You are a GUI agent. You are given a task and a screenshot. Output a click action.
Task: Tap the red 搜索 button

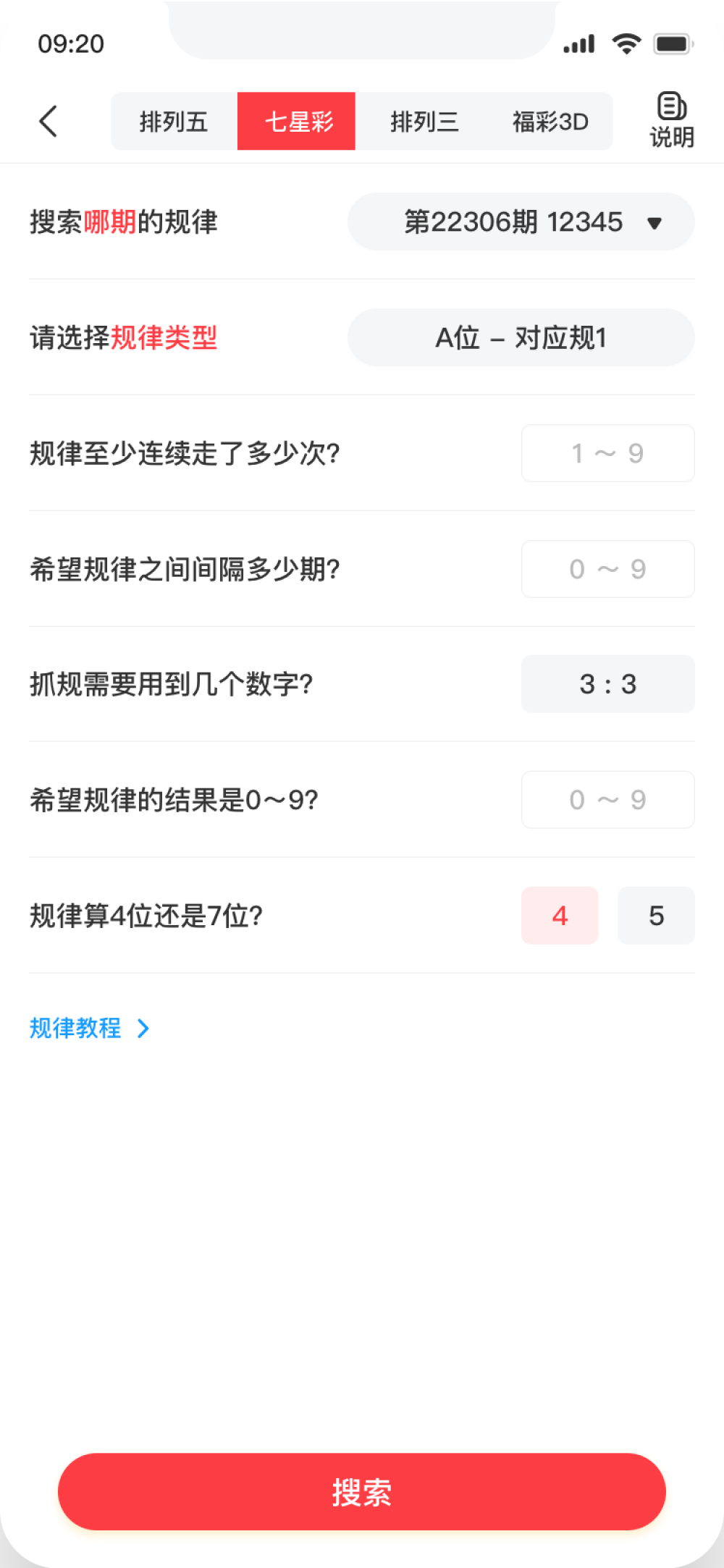pos(362,1491)
